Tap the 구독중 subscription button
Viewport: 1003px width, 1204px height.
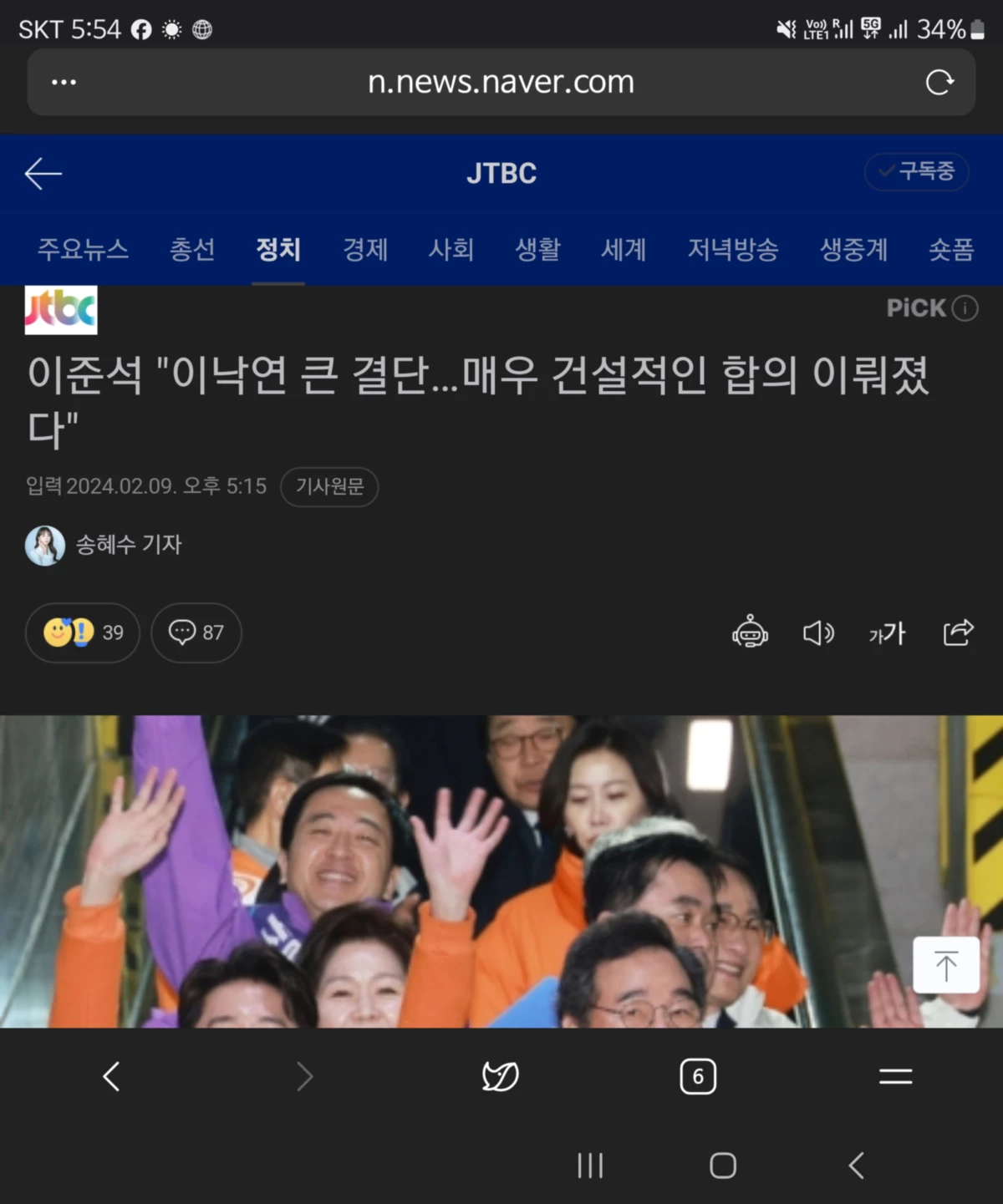tap(916, 172)
